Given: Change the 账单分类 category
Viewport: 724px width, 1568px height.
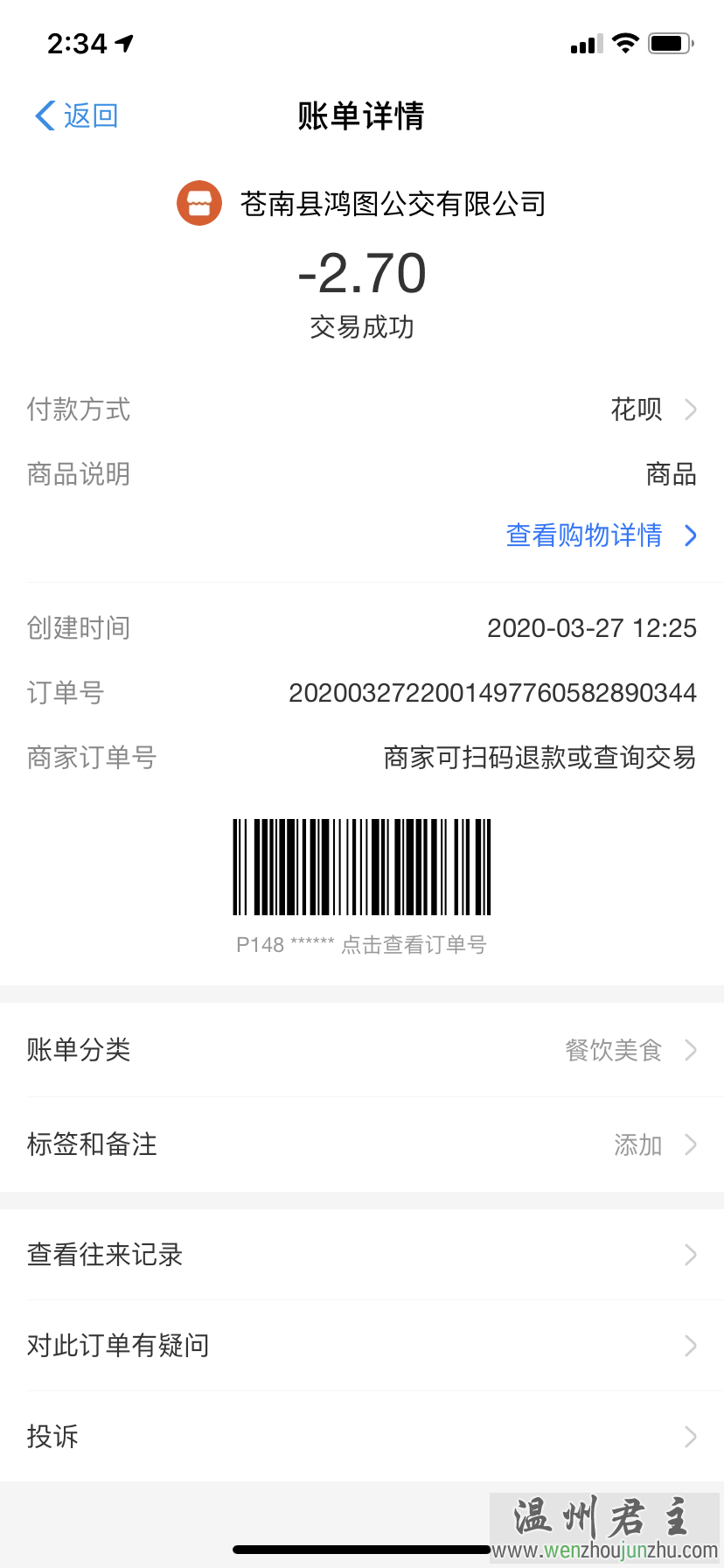Looking at the screenshot, I should pyautogui.click(x=362, y=1050).
